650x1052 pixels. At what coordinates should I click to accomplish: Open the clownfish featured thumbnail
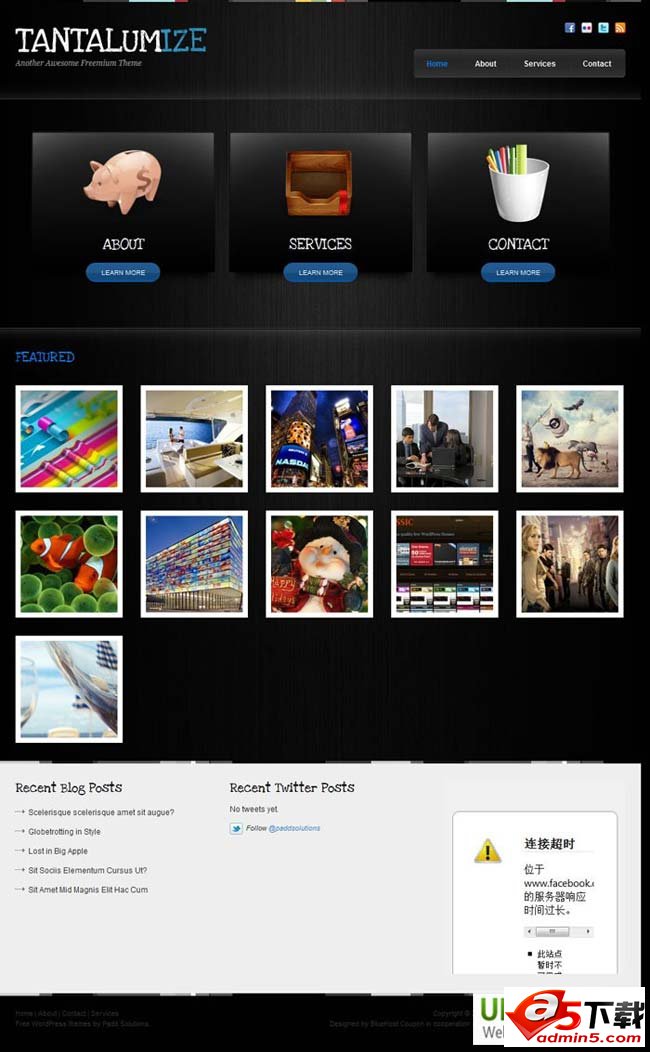(x=69, y=564)
